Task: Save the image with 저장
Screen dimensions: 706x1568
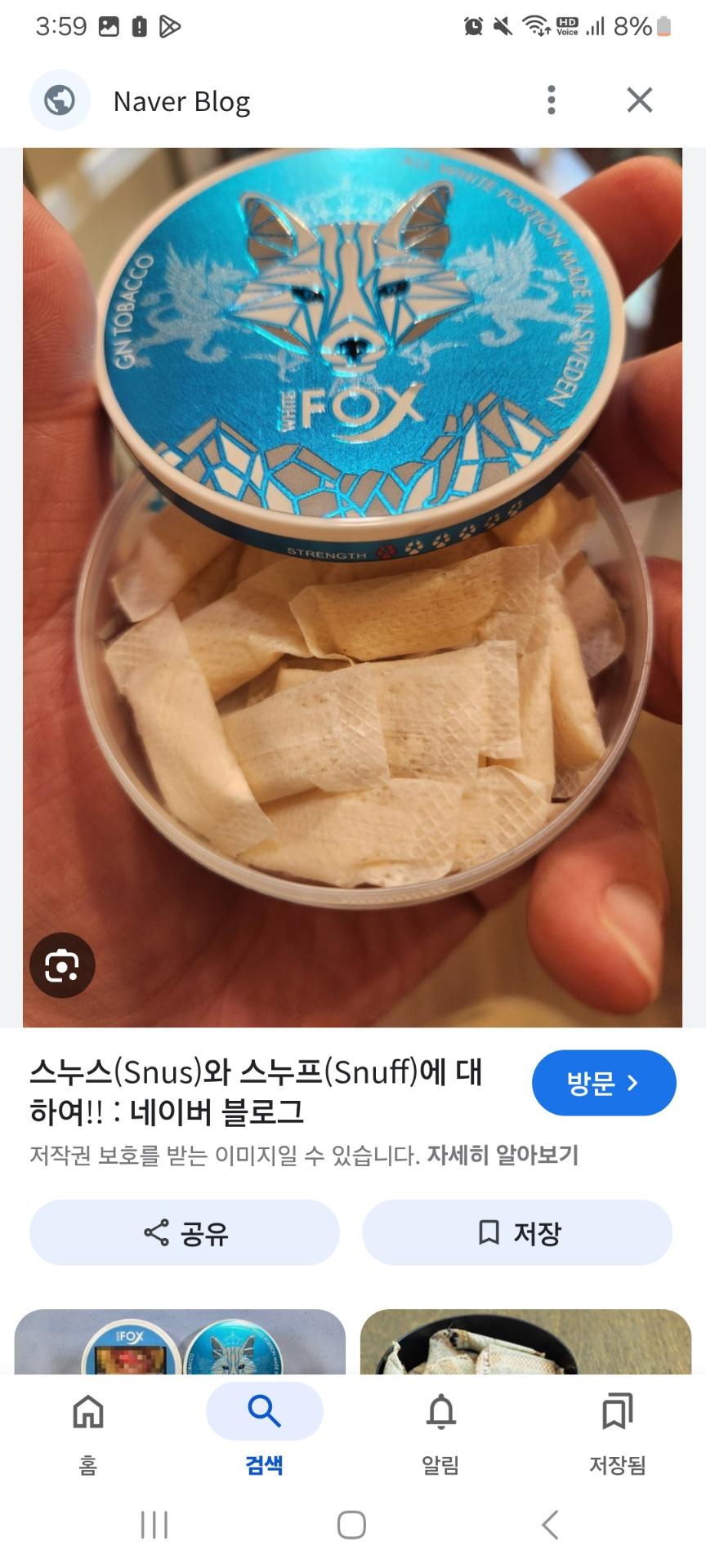Action: pos(517,1232)
